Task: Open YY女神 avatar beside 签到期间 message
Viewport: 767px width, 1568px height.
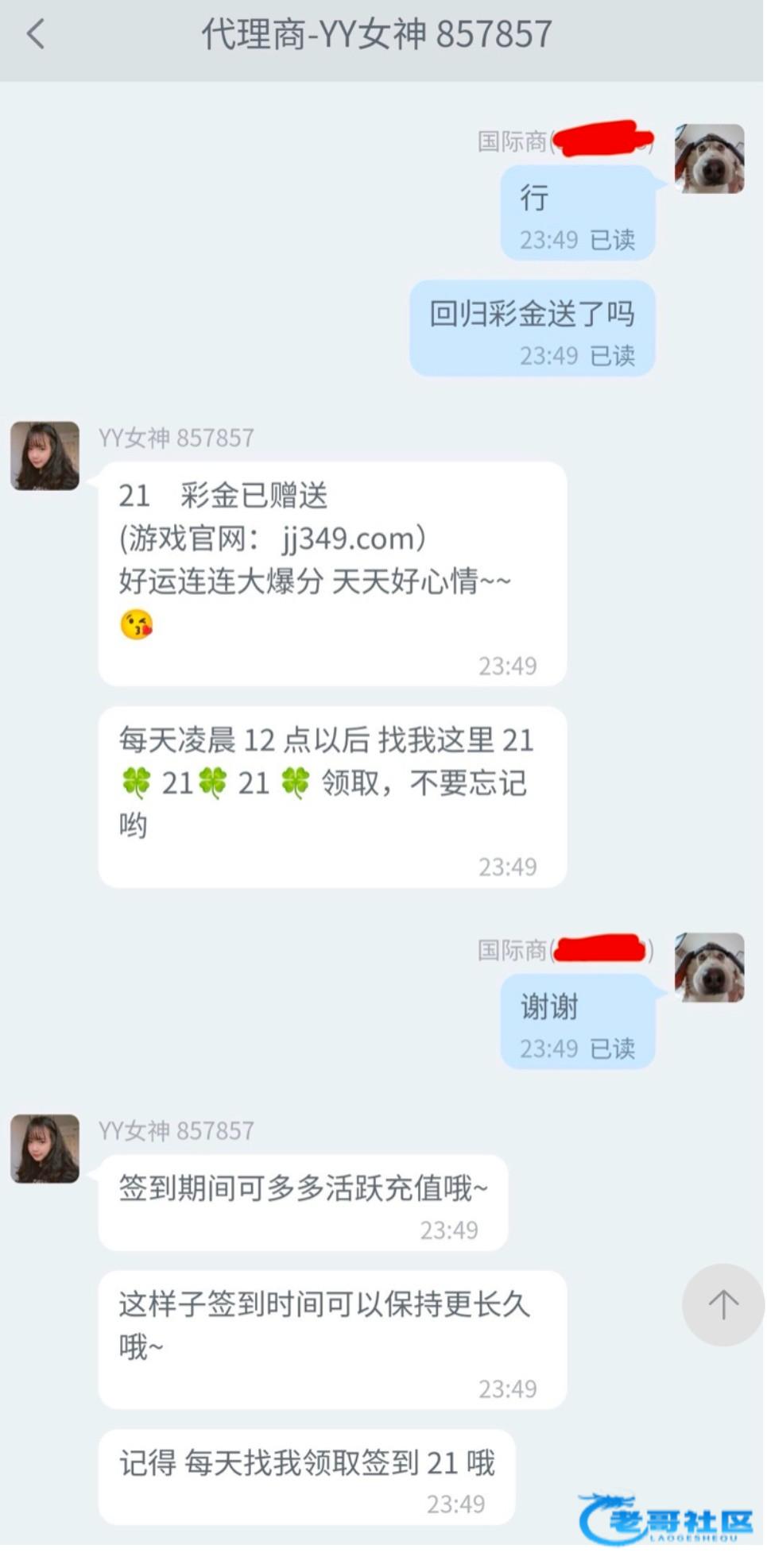Action: tap(45, 1149)
